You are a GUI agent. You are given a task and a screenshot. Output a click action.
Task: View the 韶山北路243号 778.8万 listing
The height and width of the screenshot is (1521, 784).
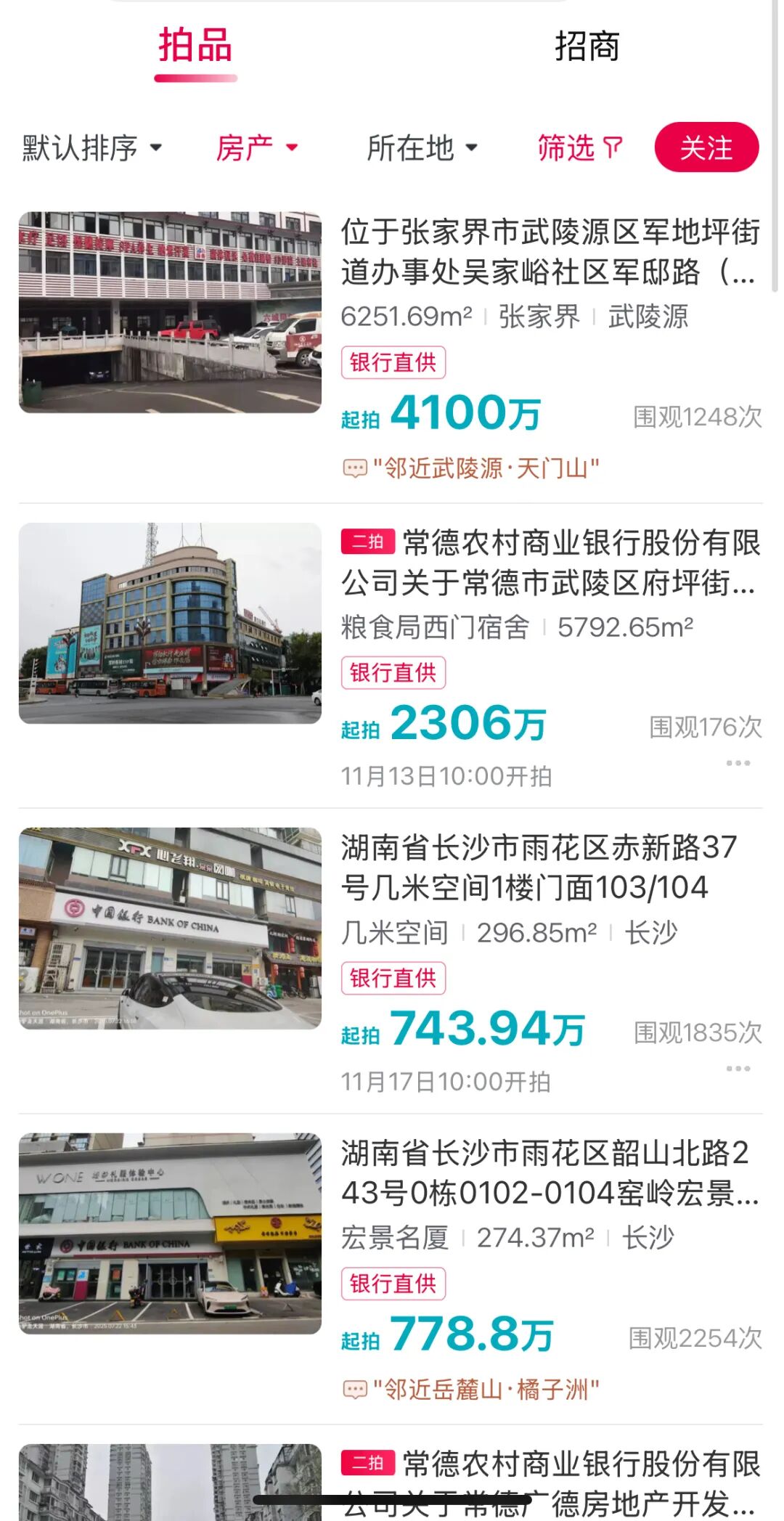tap(550, 1173)
